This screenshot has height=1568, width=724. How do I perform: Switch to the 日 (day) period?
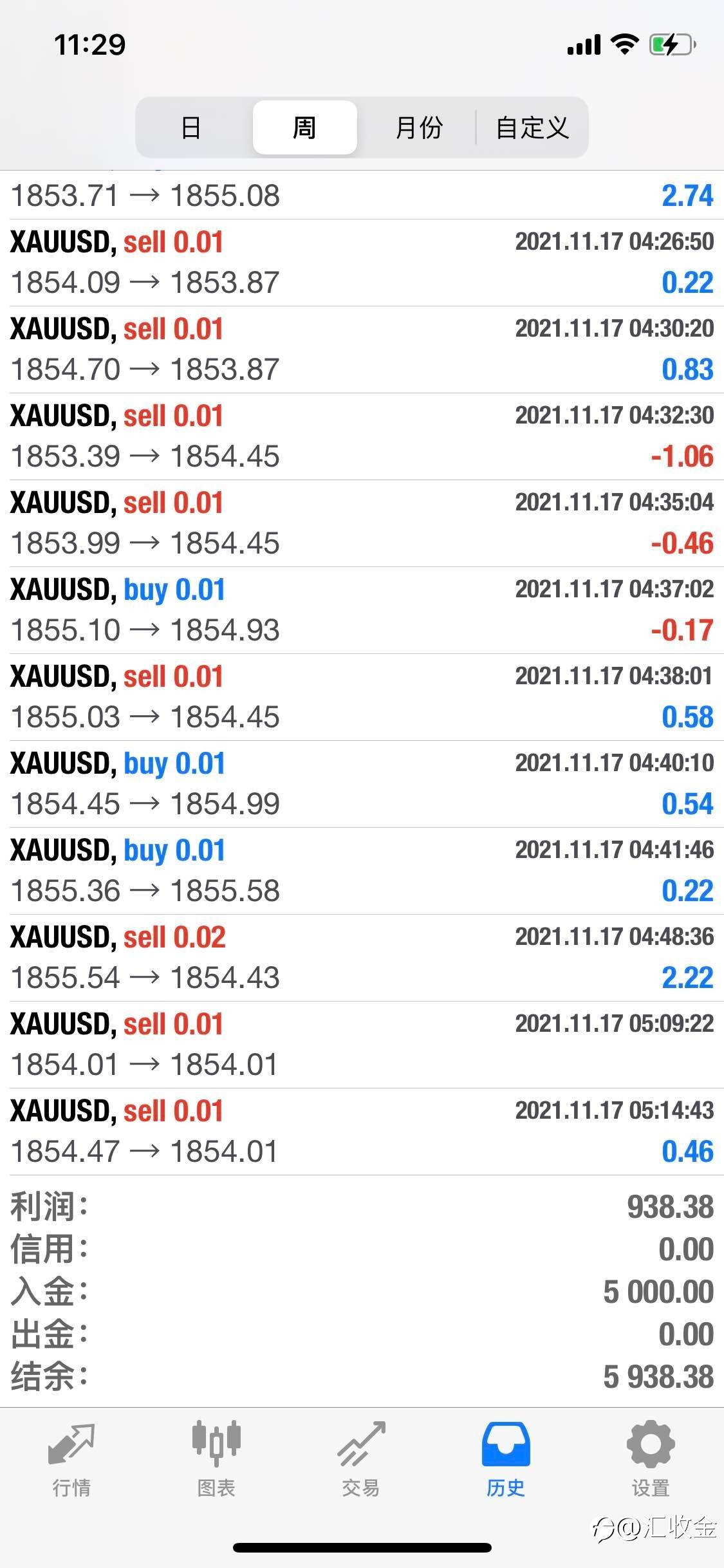(191, 127)
